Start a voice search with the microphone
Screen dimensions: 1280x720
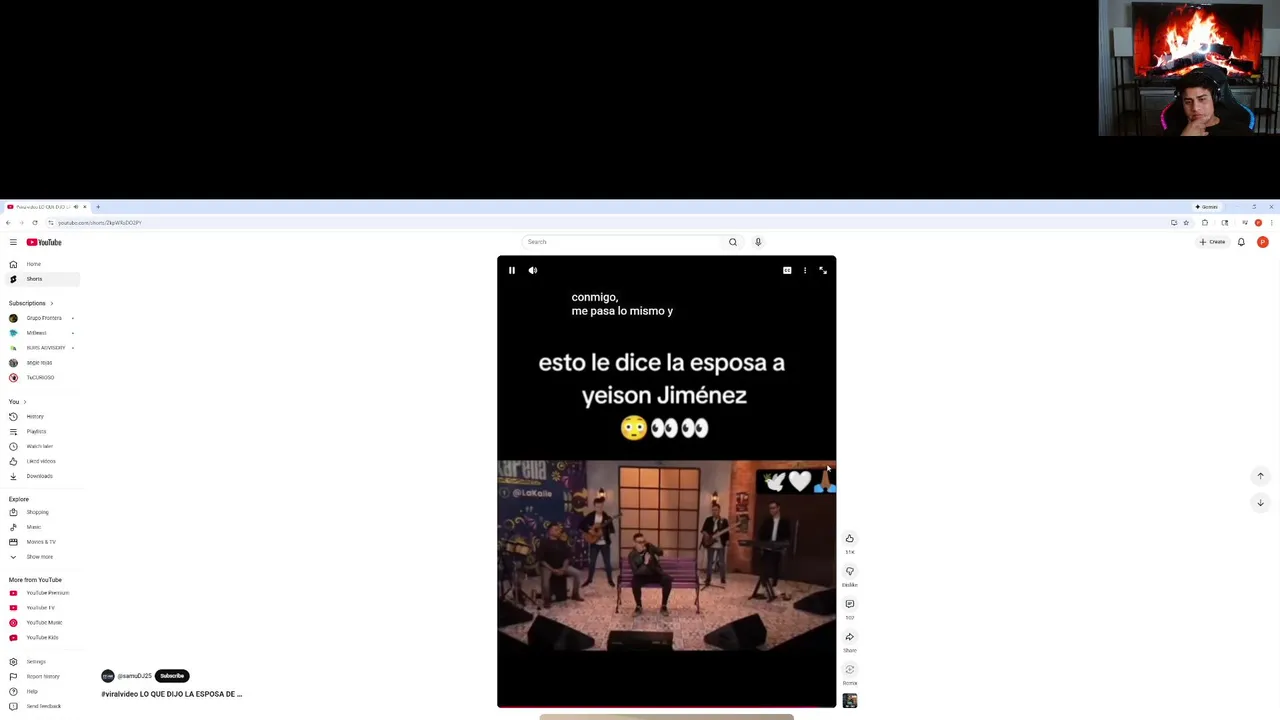[758, 242]
